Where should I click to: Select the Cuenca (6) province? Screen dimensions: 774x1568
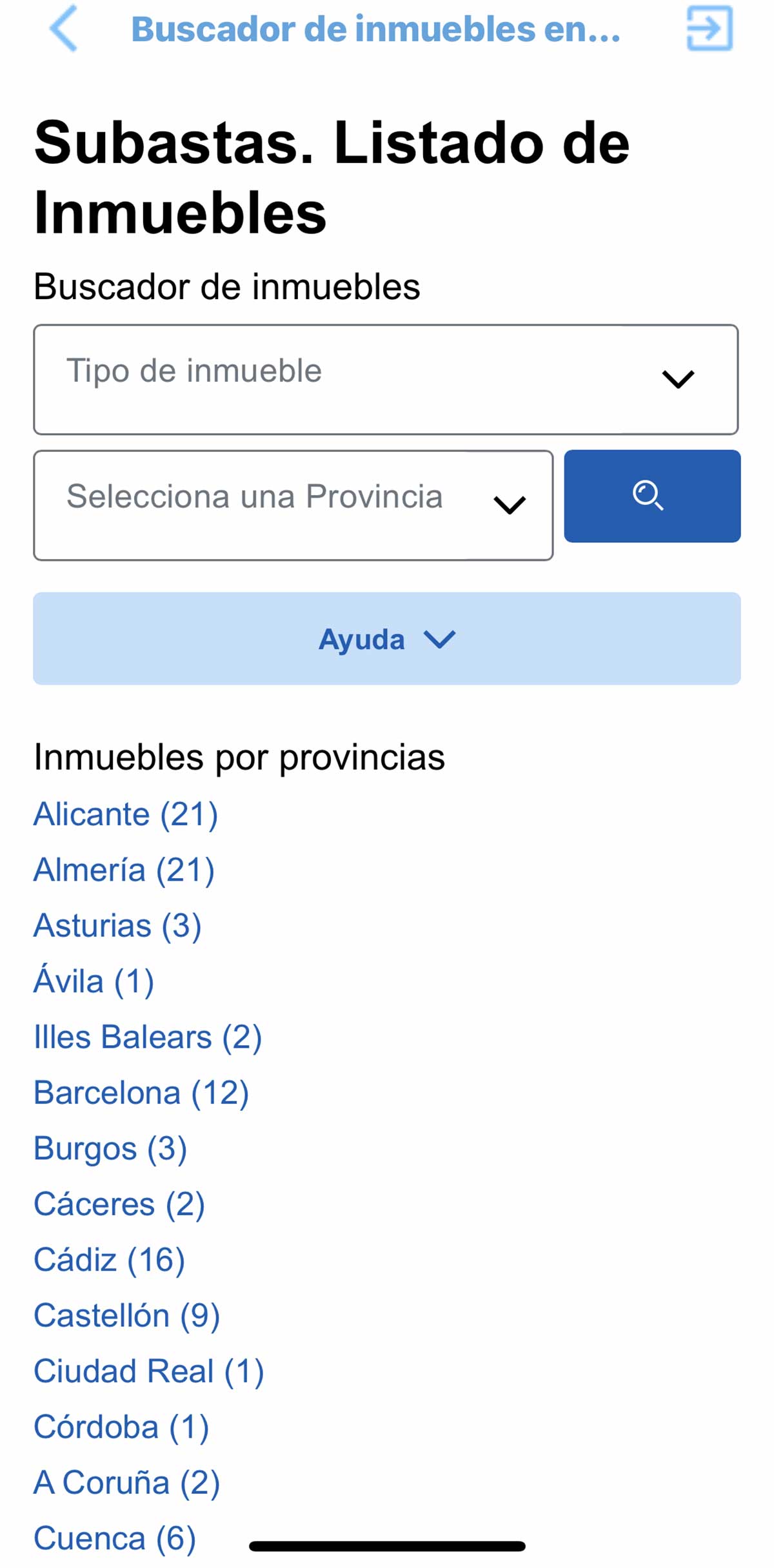click(114, 1538)
